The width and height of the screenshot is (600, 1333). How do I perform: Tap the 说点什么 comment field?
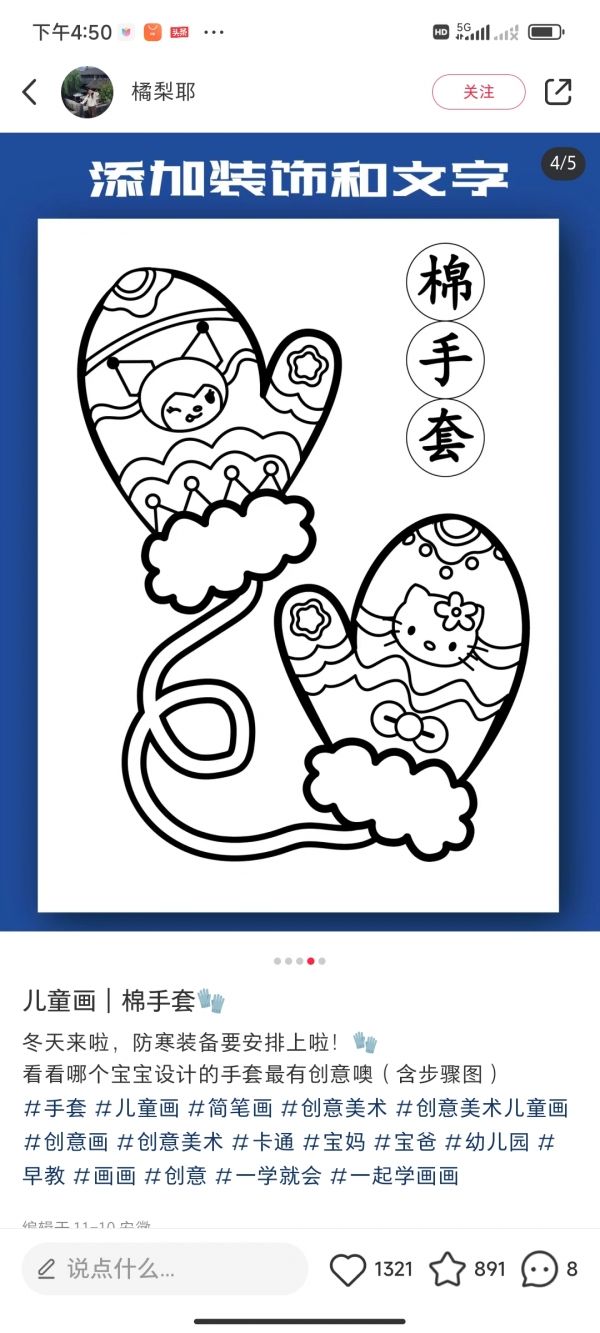point(165,1269)
